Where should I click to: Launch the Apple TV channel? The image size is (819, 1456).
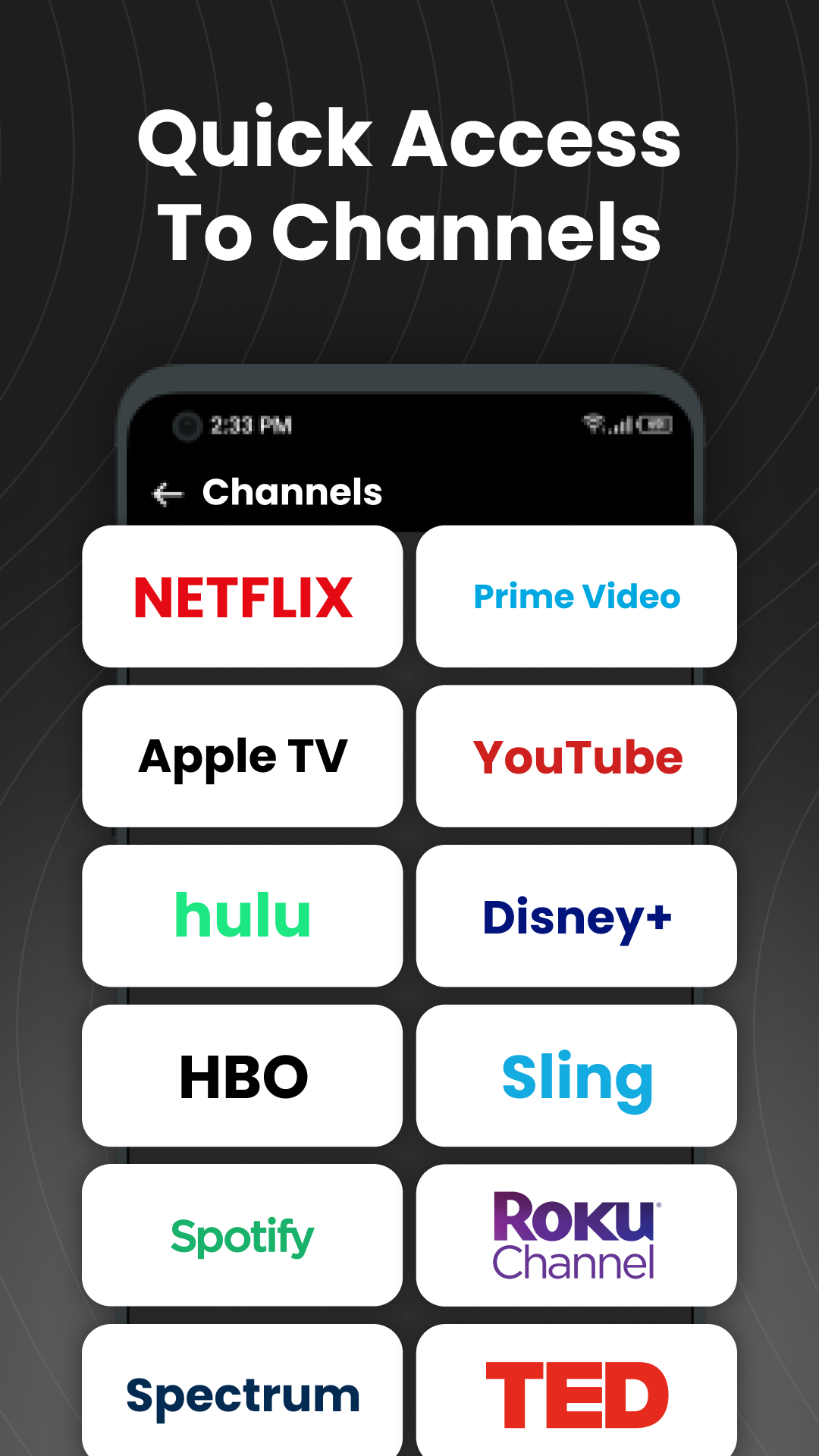241,756
